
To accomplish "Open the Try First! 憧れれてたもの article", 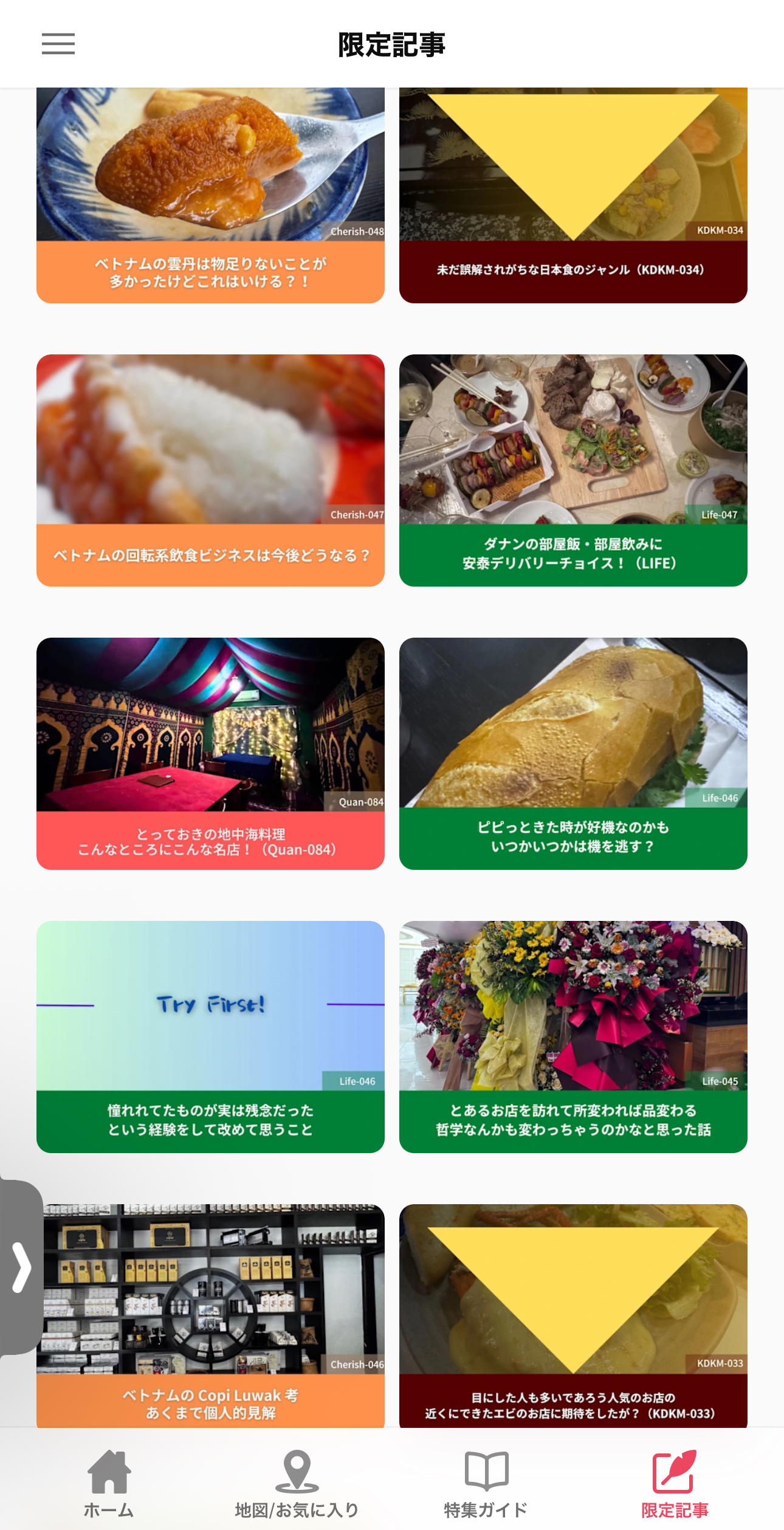I will (x=210, y=1036).
